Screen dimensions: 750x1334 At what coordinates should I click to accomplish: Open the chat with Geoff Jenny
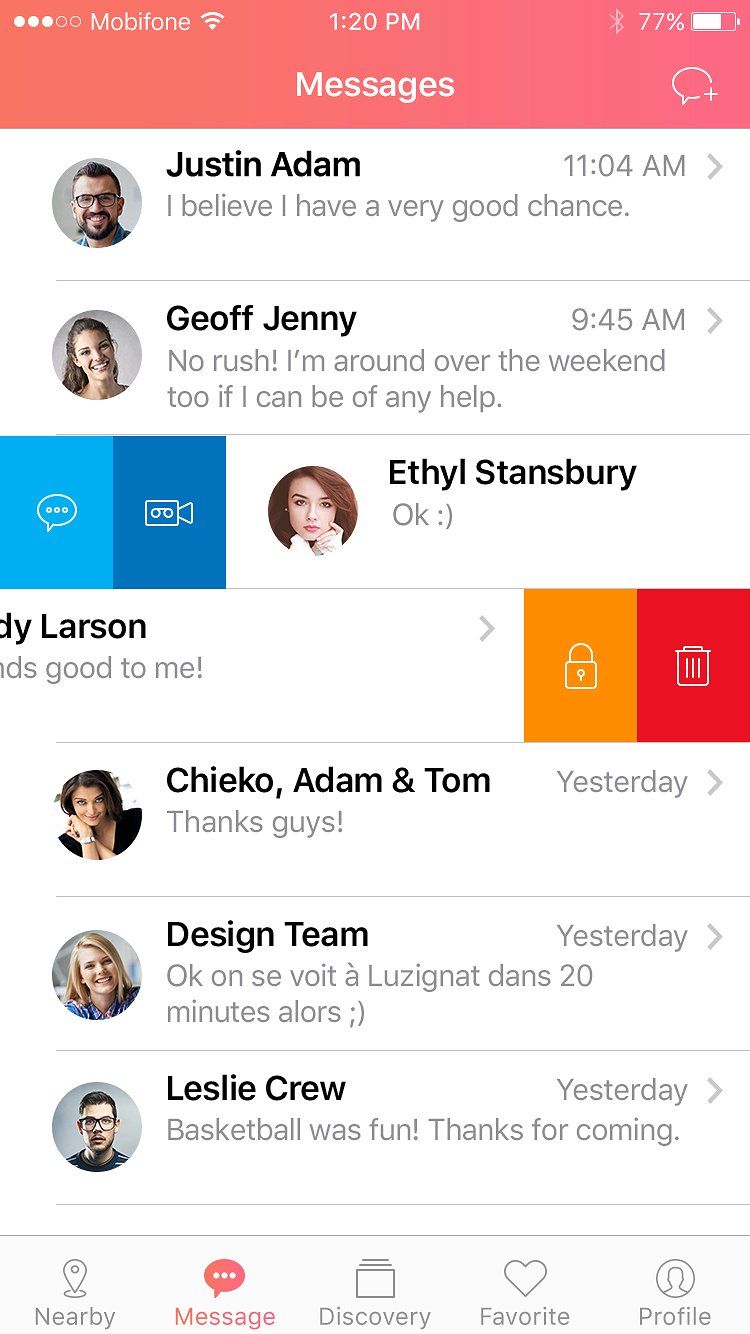click(x=400, y=358)
